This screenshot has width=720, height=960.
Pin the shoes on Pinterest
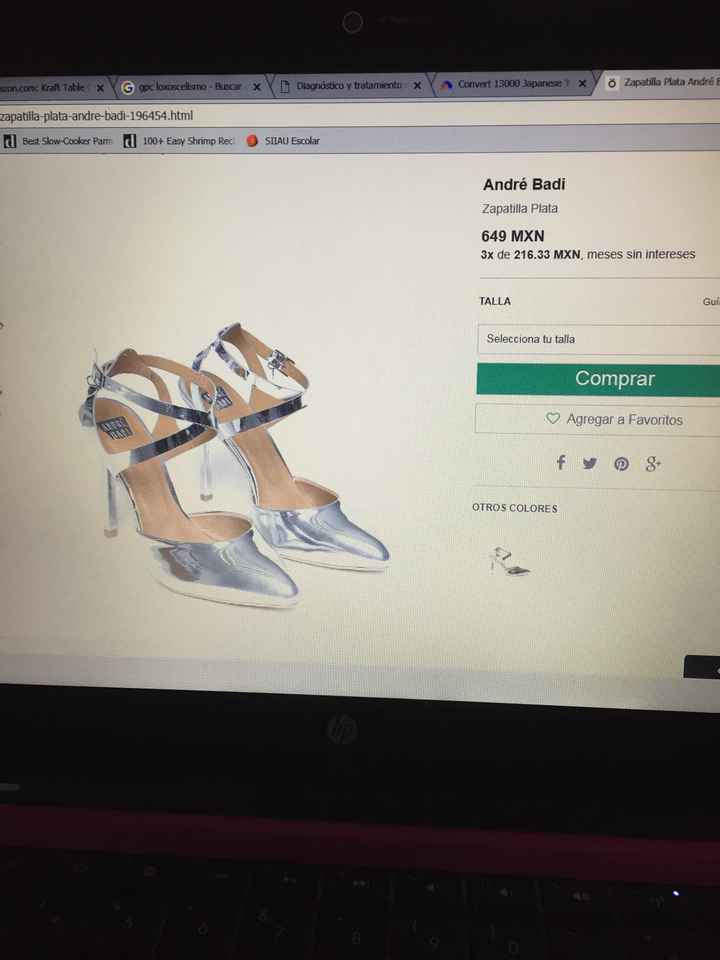(x=620, y=463)
